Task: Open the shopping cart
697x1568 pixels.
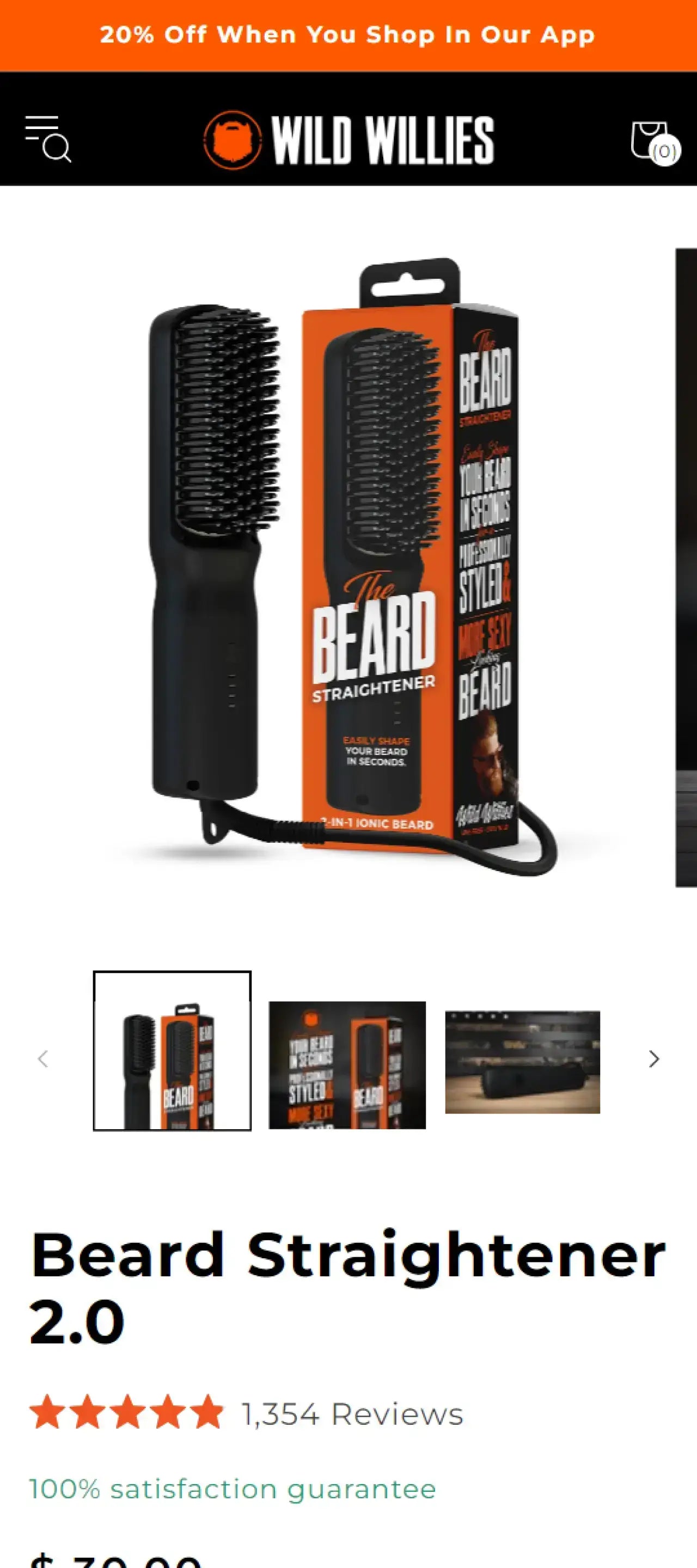Action: coord(654,141)
